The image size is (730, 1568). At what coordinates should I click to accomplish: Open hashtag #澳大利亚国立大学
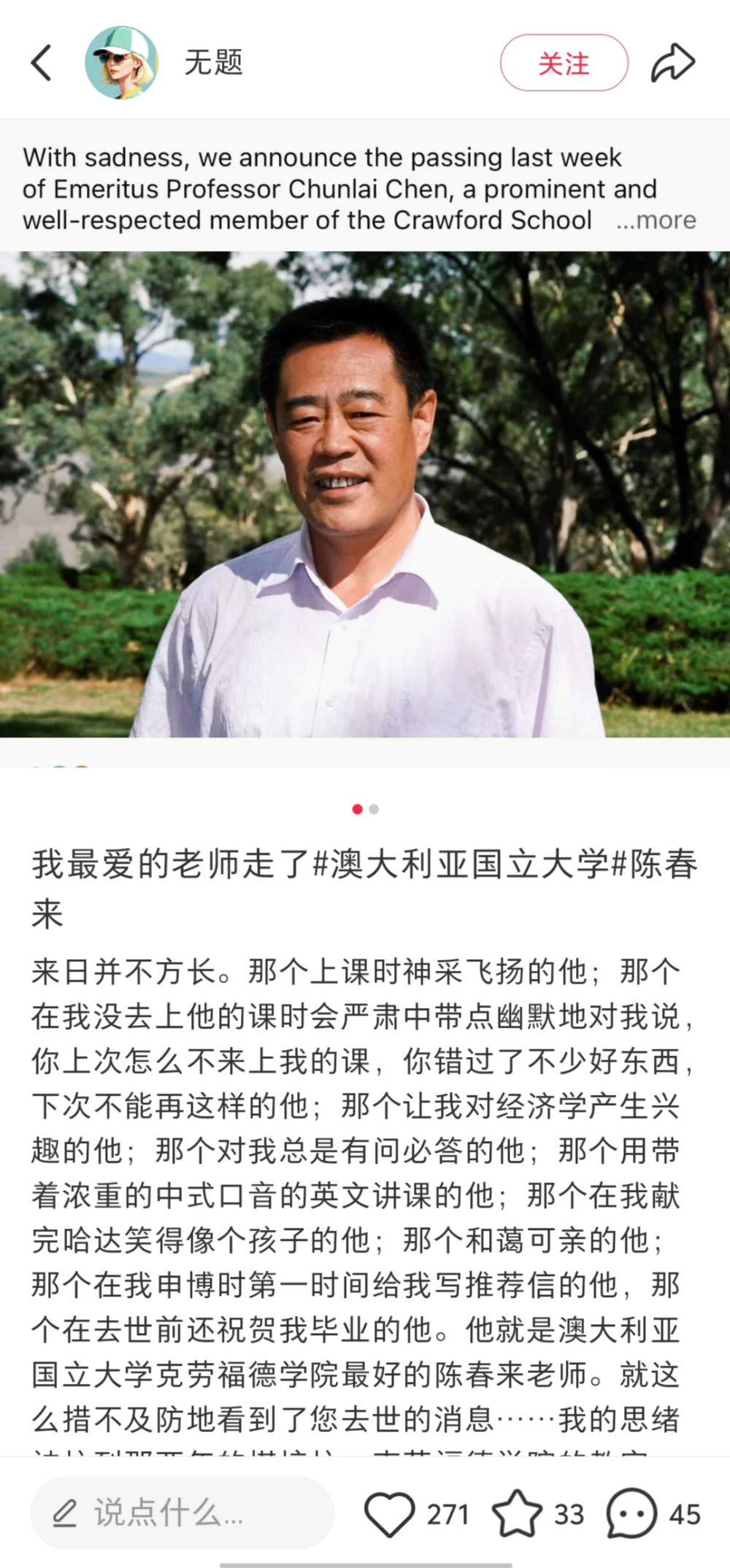tap(460, 864)
